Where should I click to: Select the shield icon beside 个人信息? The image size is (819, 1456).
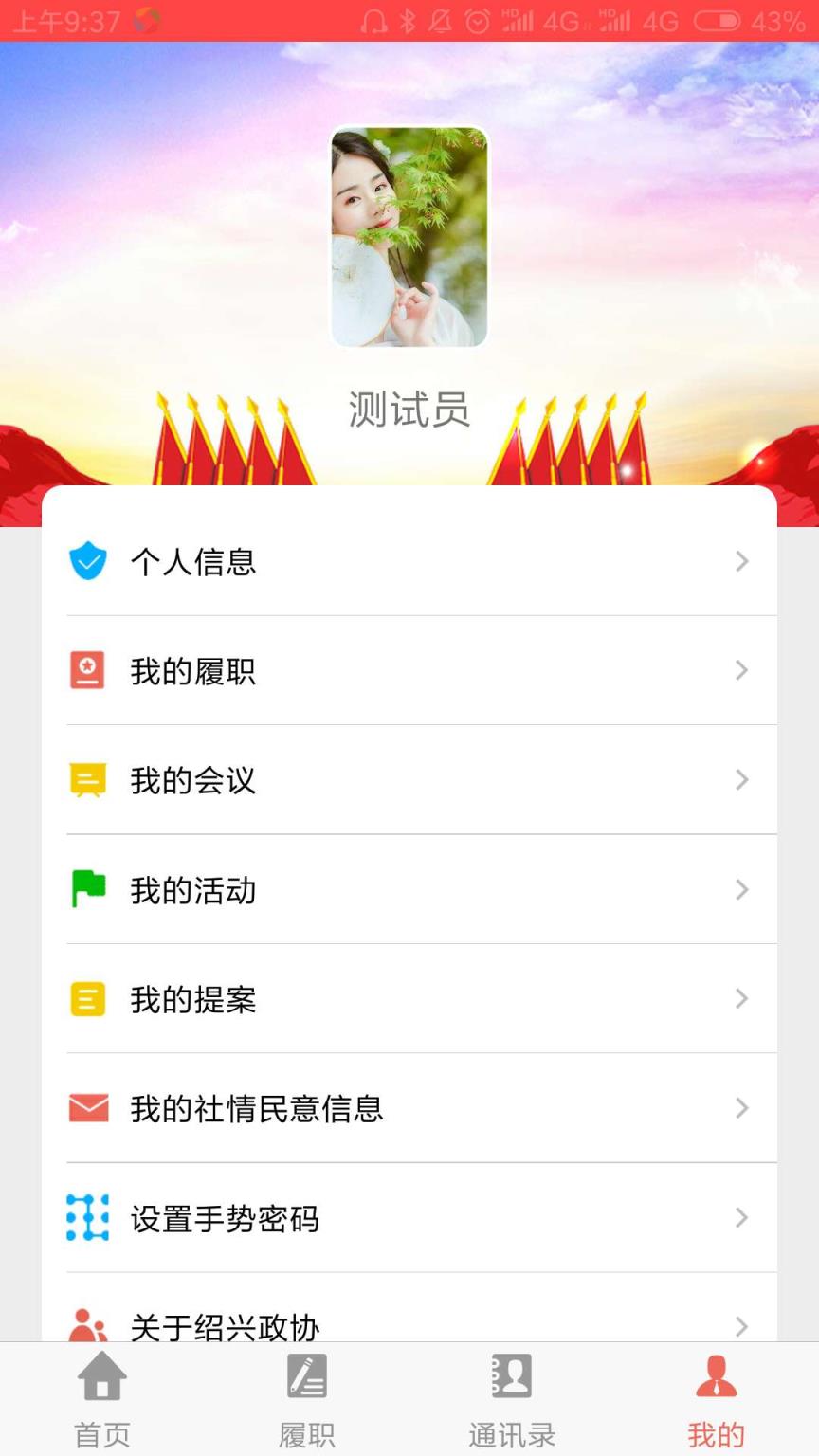88,561
